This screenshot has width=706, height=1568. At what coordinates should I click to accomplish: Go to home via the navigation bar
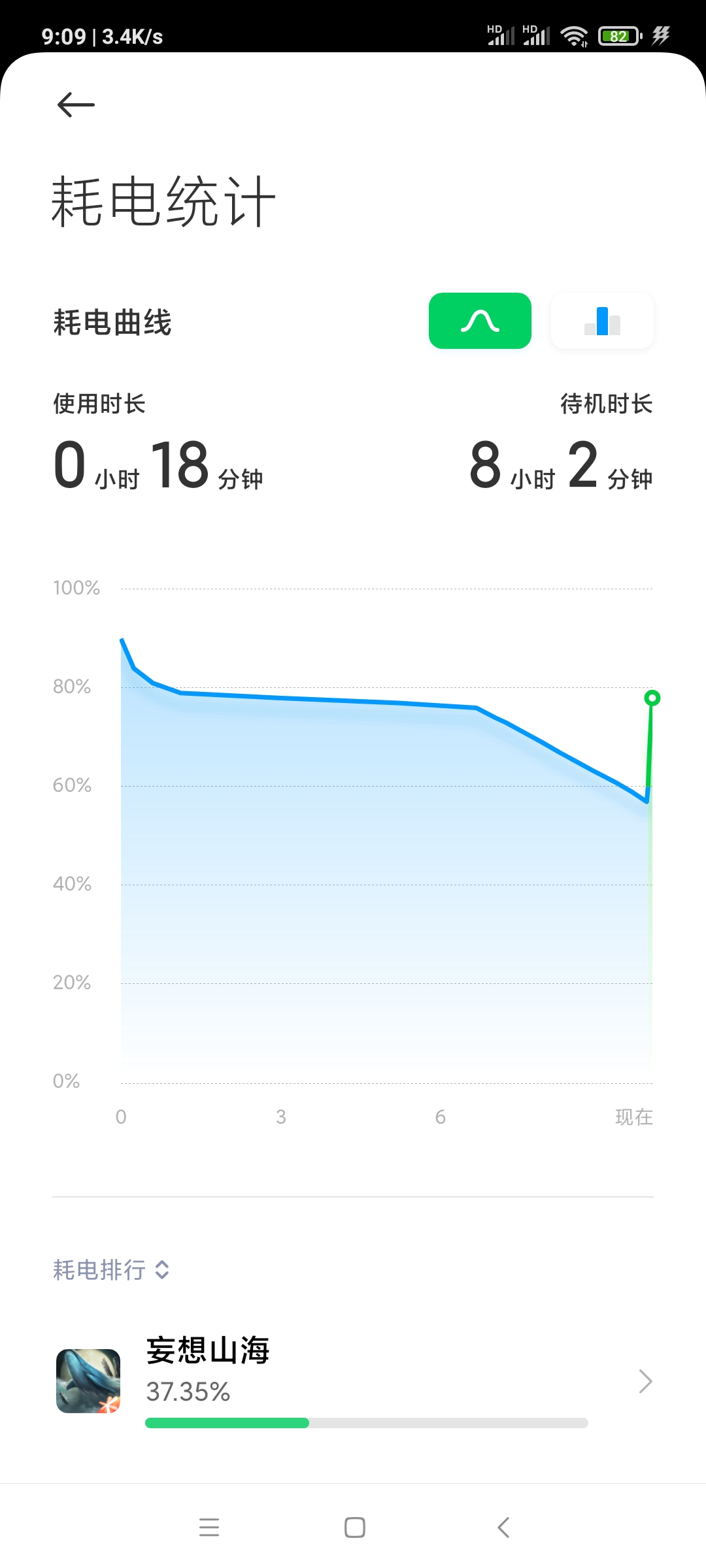[355, 1527]
